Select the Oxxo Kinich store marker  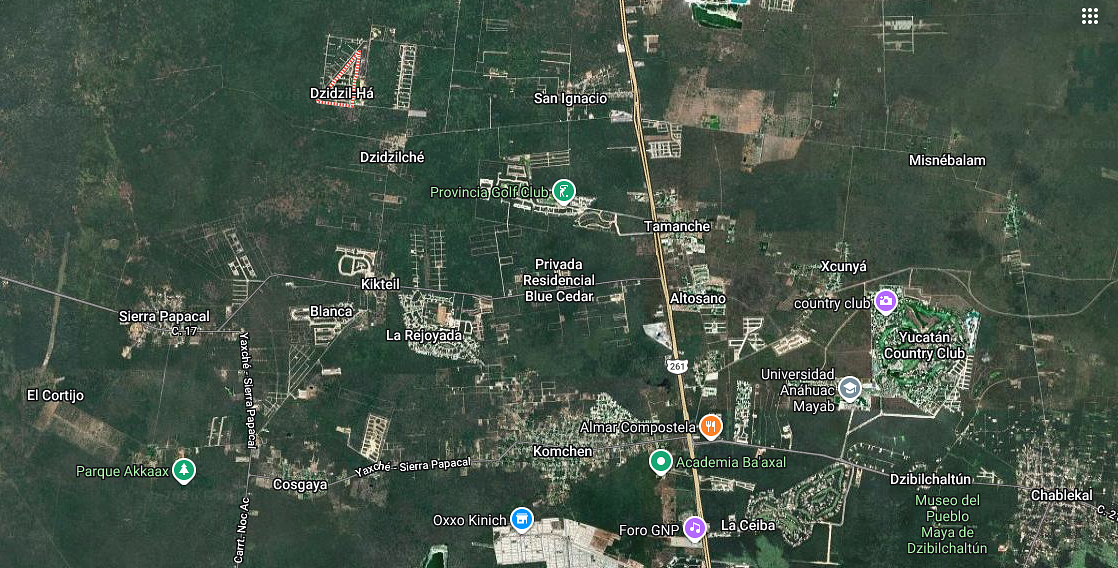[521, 519]
